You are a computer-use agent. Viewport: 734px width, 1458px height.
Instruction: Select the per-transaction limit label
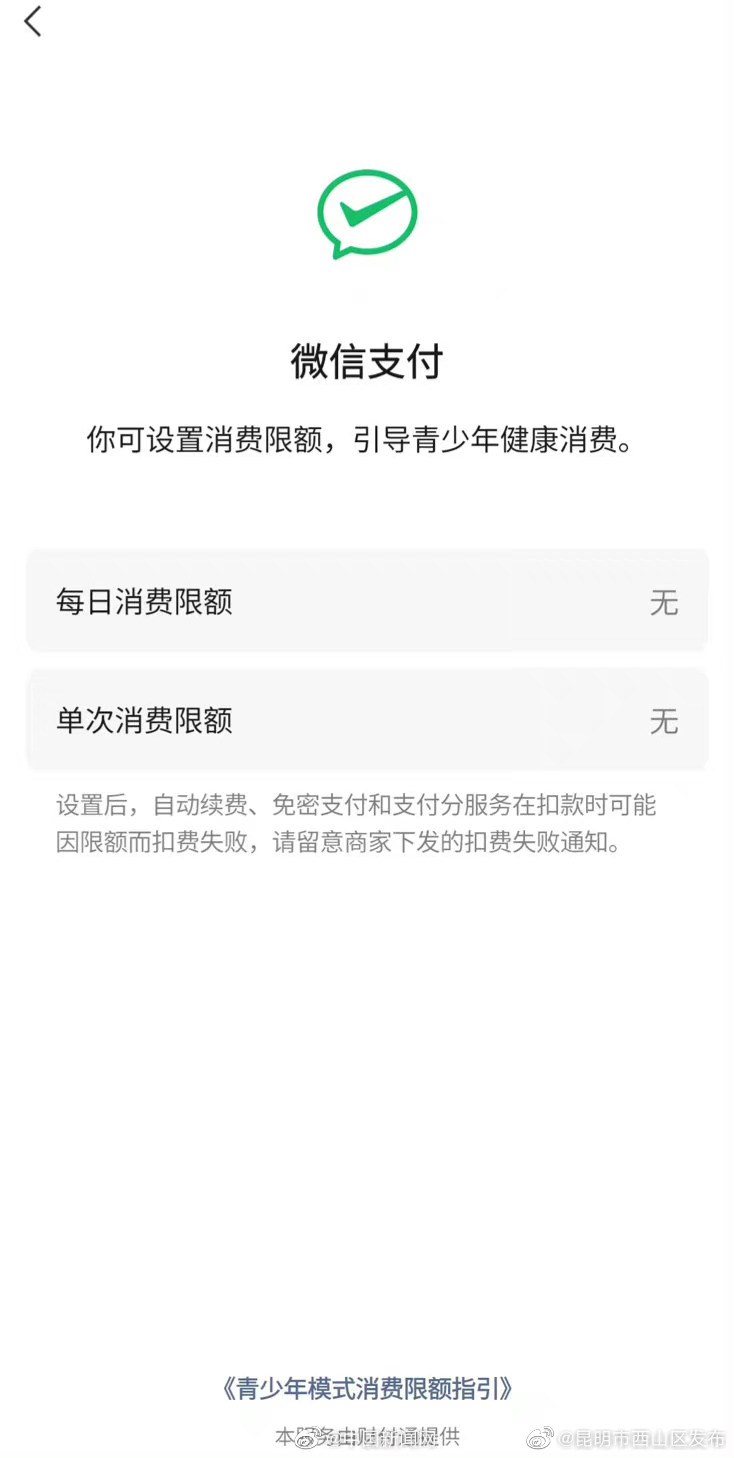click(144, 720)
